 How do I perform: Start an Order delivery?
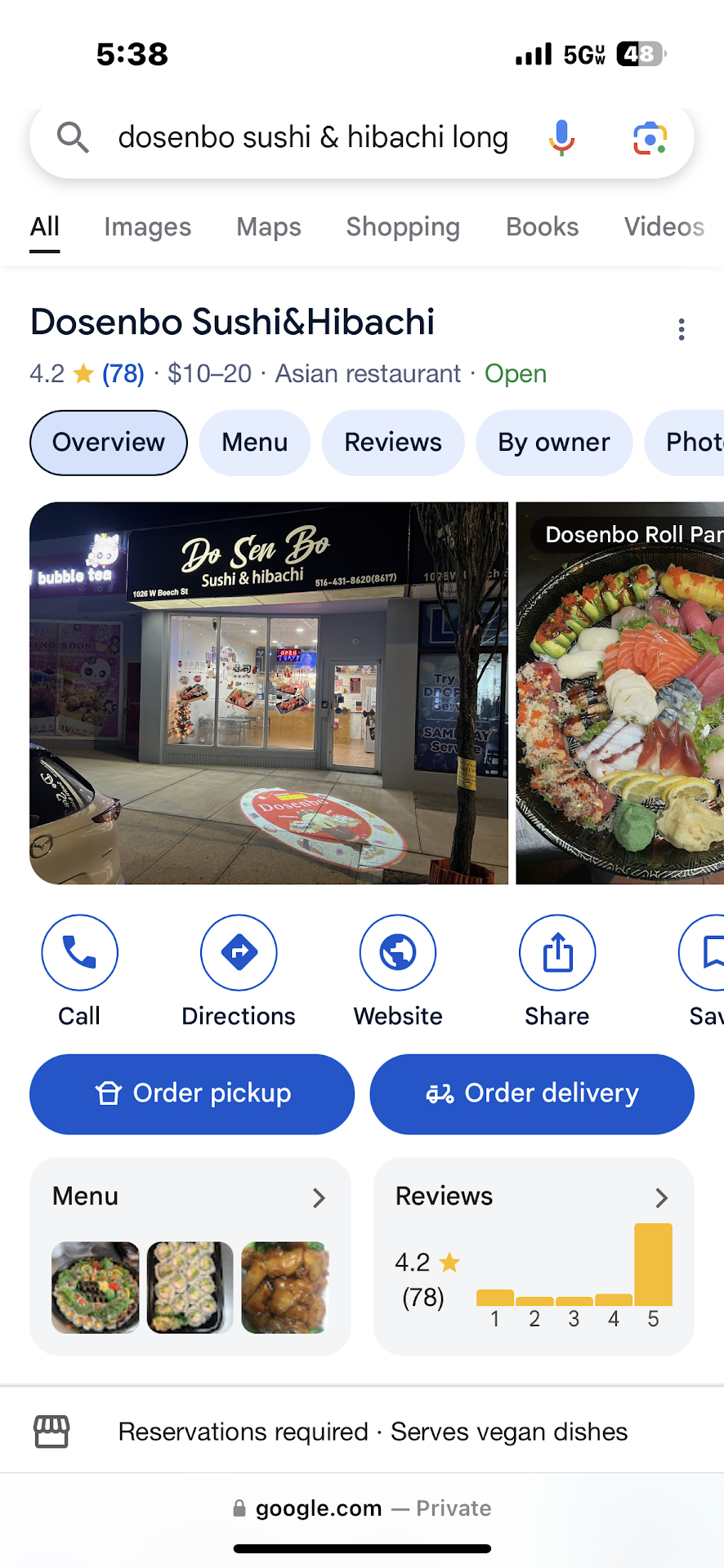532,1094
